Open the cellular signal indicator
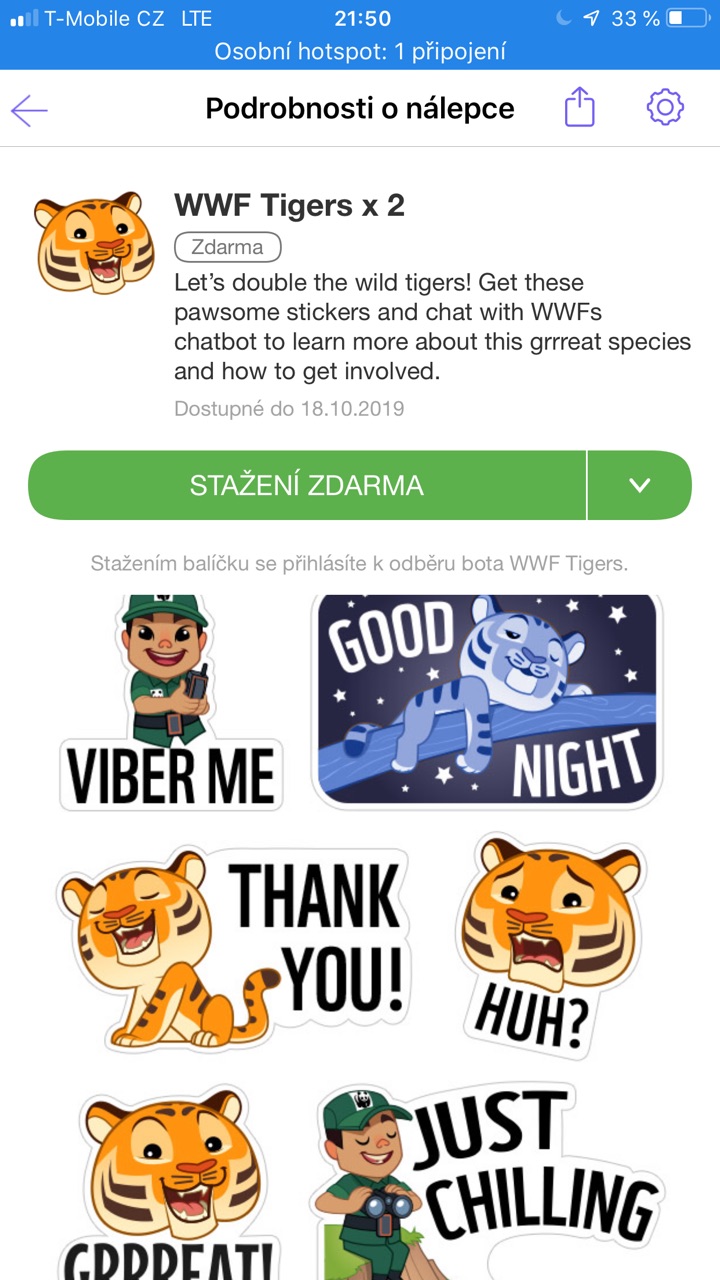 point(22,17)
